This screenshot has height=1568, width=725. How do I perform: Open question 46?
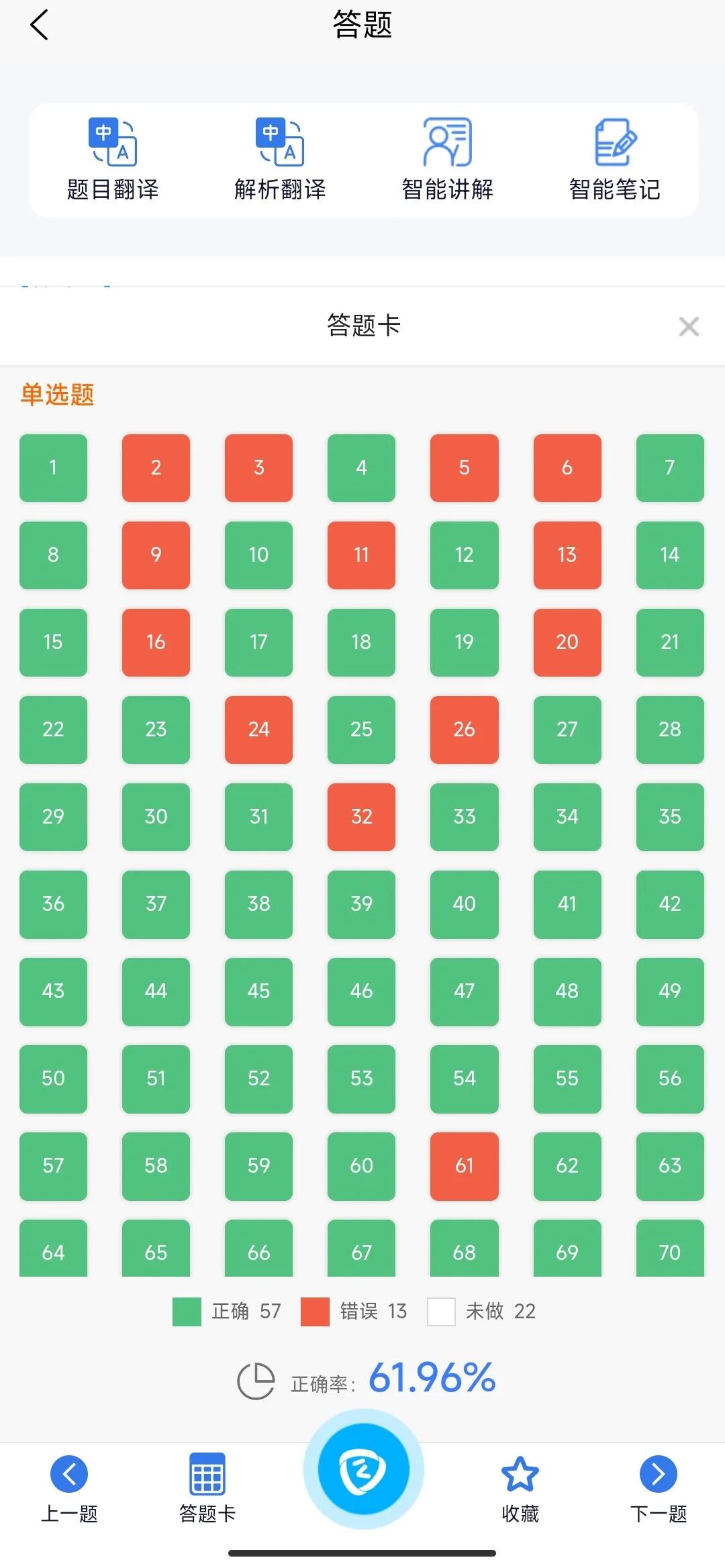pyautogui.click(x=361, y=991)
